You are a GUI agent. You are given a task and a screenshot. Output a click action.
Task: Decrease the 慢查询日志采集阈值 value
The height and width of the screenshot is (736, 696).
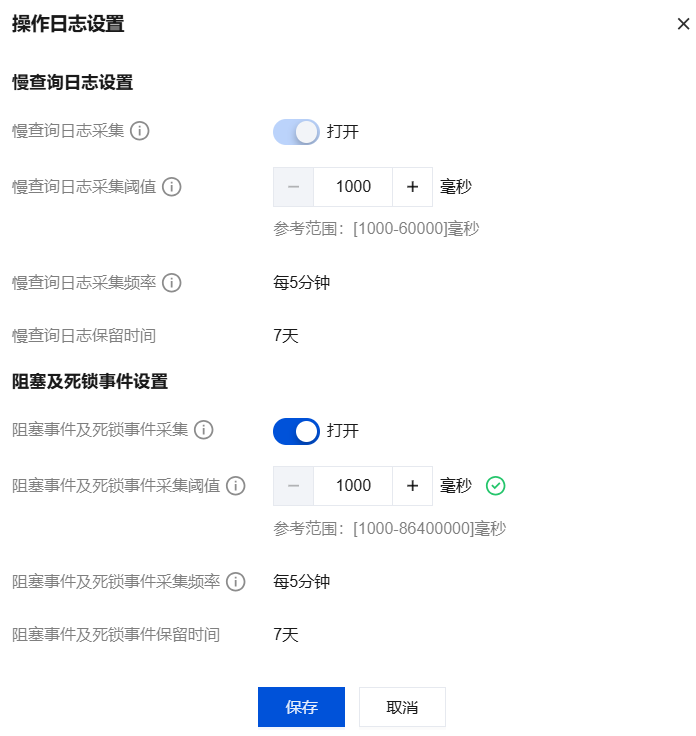click(x=293, y=187)
